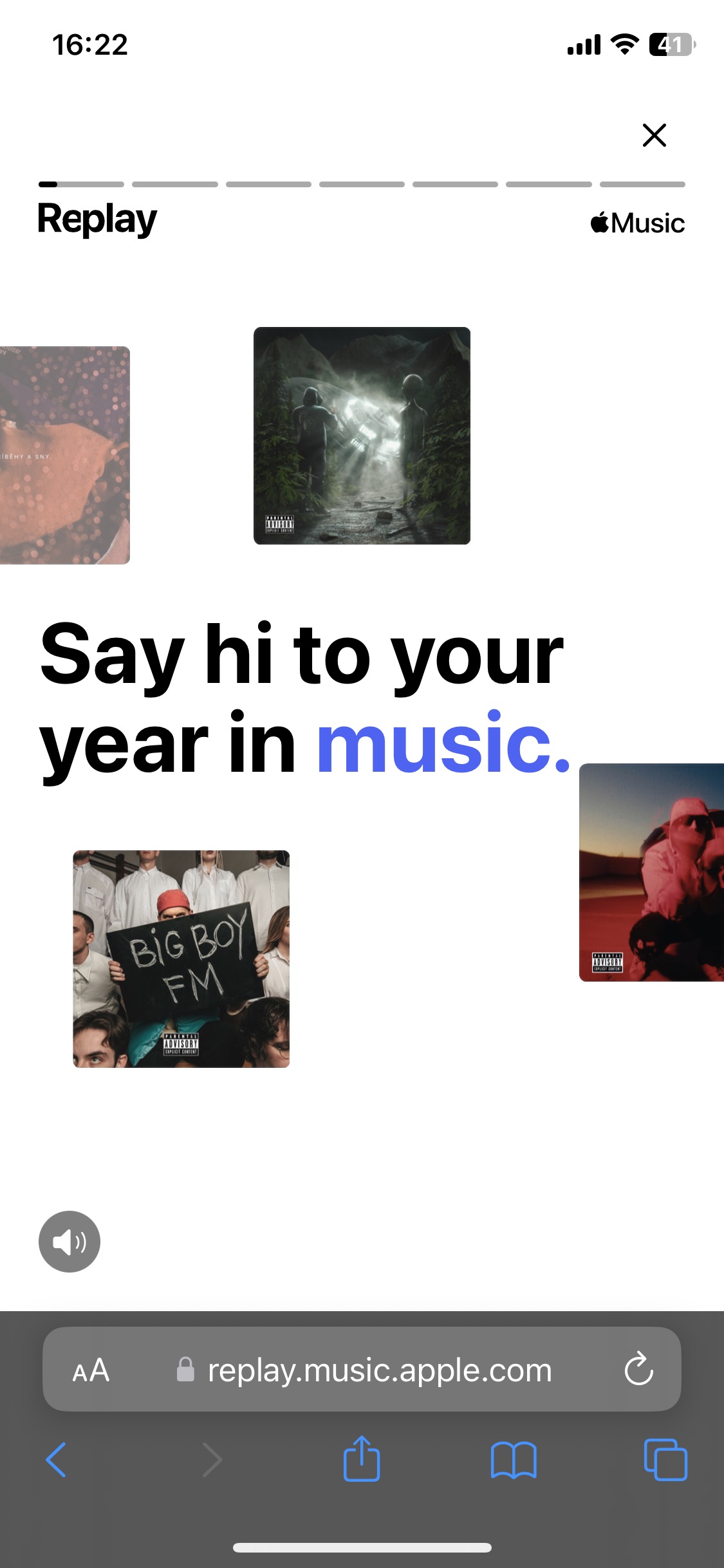Reload the current page

pyautogui.click(x=638, y=1368)
